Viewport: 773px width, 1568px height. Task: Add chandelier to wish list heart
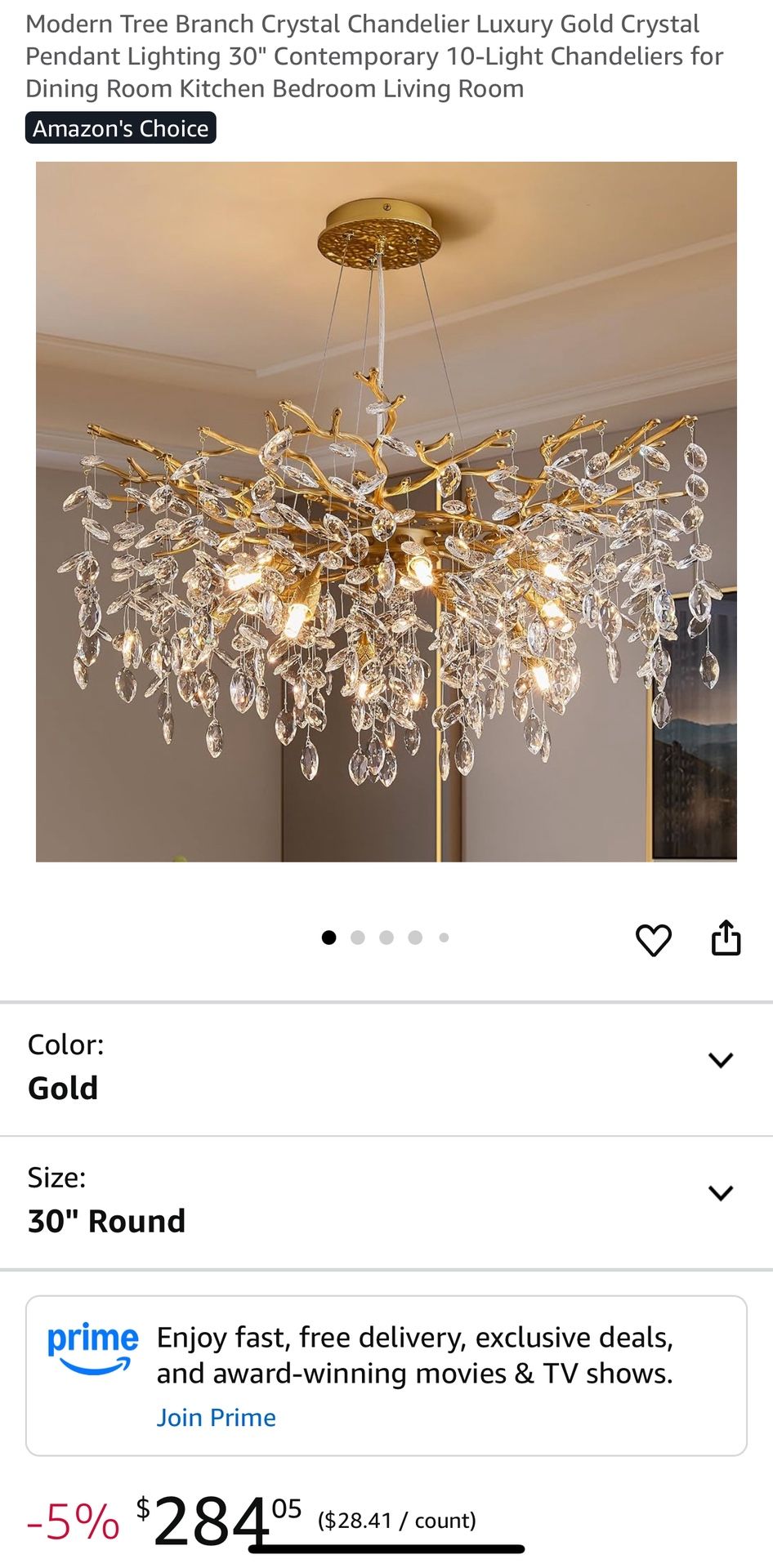[653, 940]
